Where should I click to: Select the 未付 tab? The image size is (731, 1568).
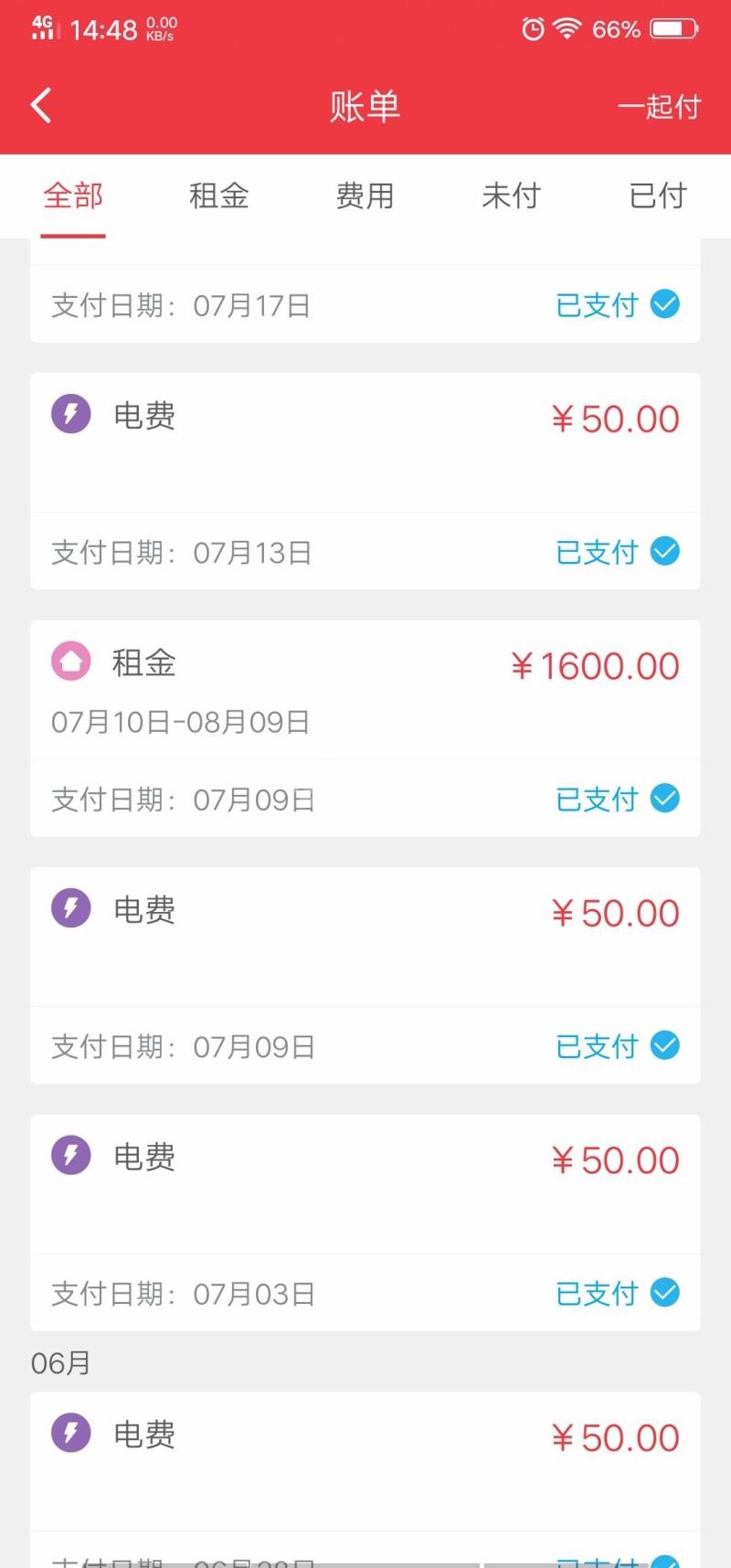tap(511, 196)
